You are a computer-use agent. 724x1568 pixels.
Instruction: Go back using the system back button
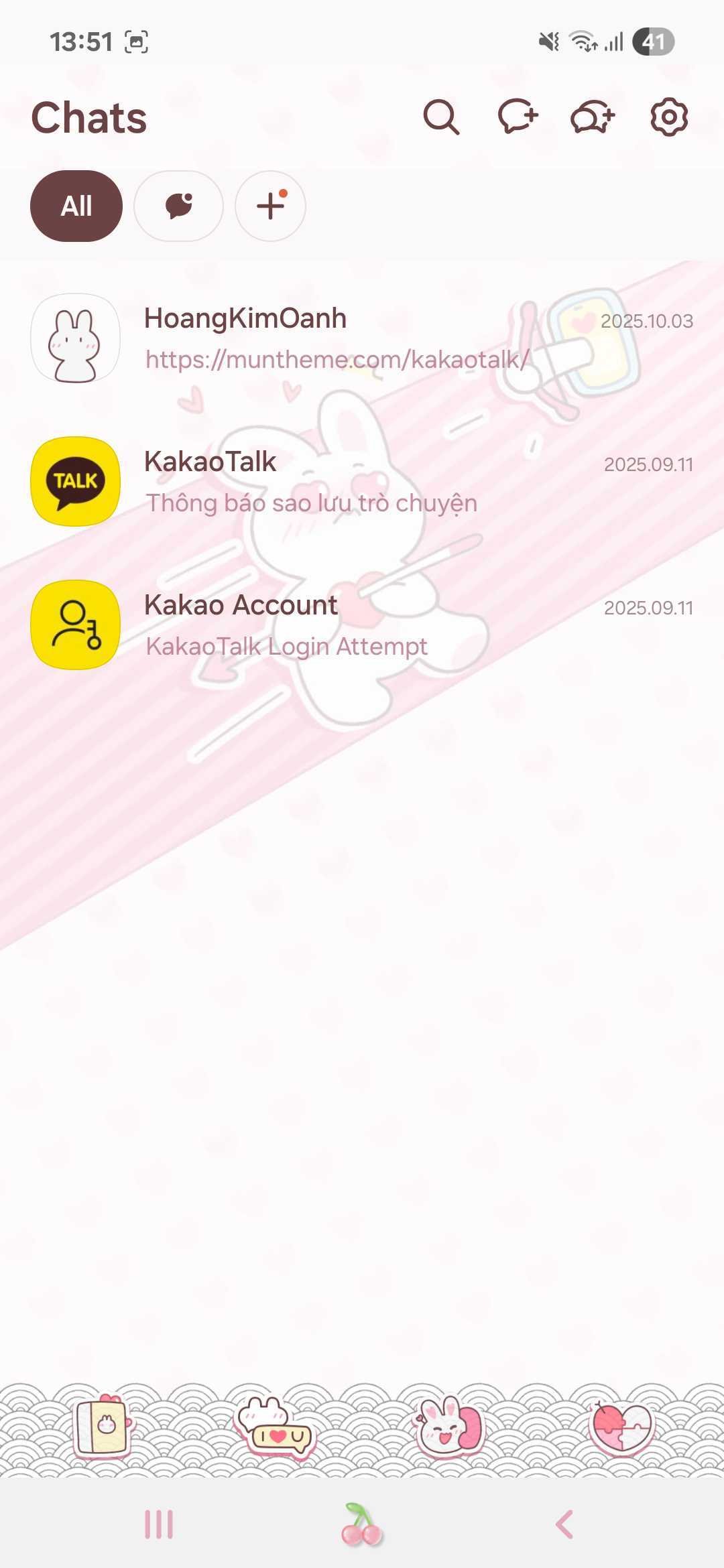(x=564, y=1524)
